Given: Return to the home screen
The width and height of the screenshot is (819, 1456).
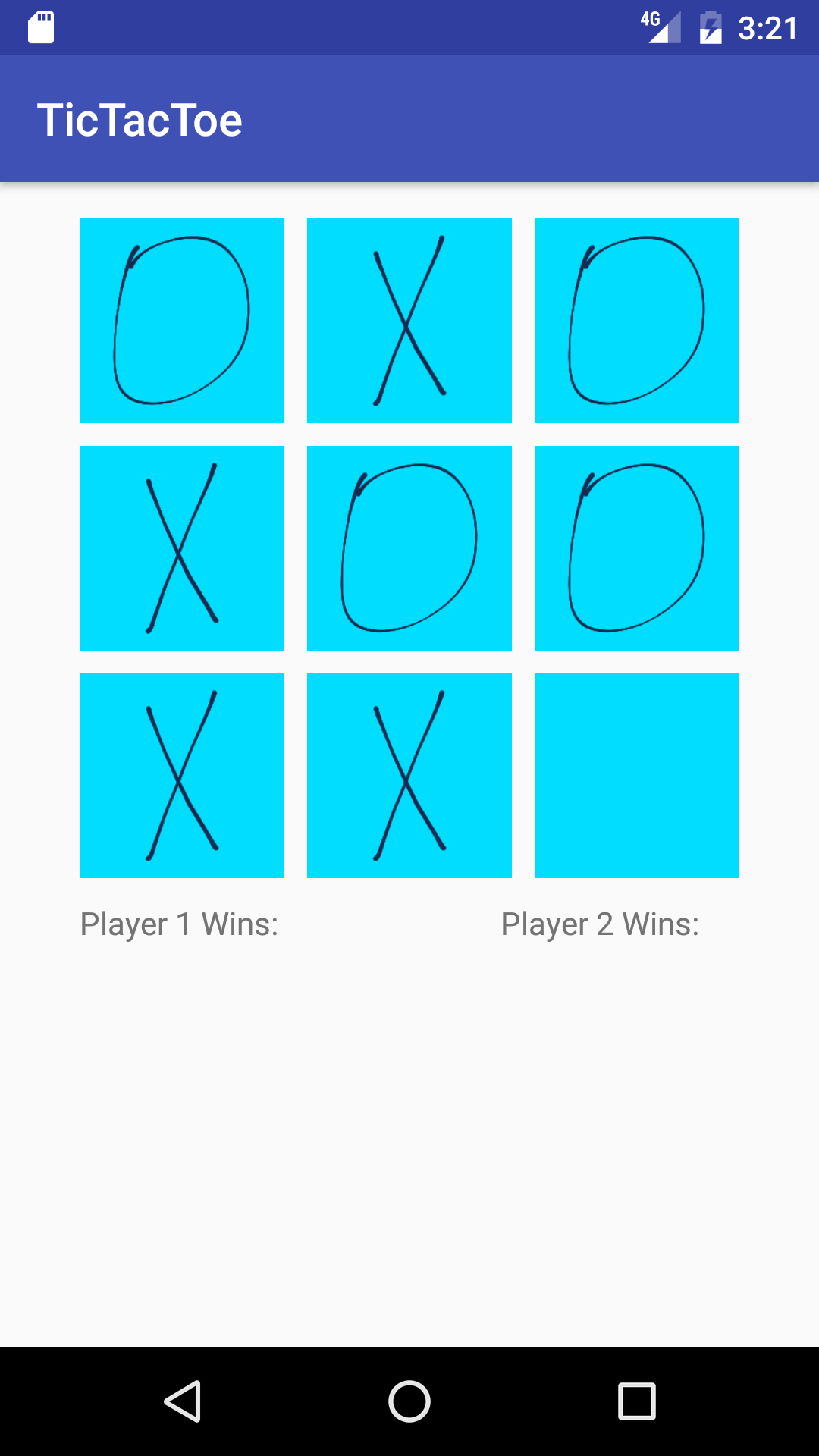Looking at the screenshot, I should (409, 1401).
